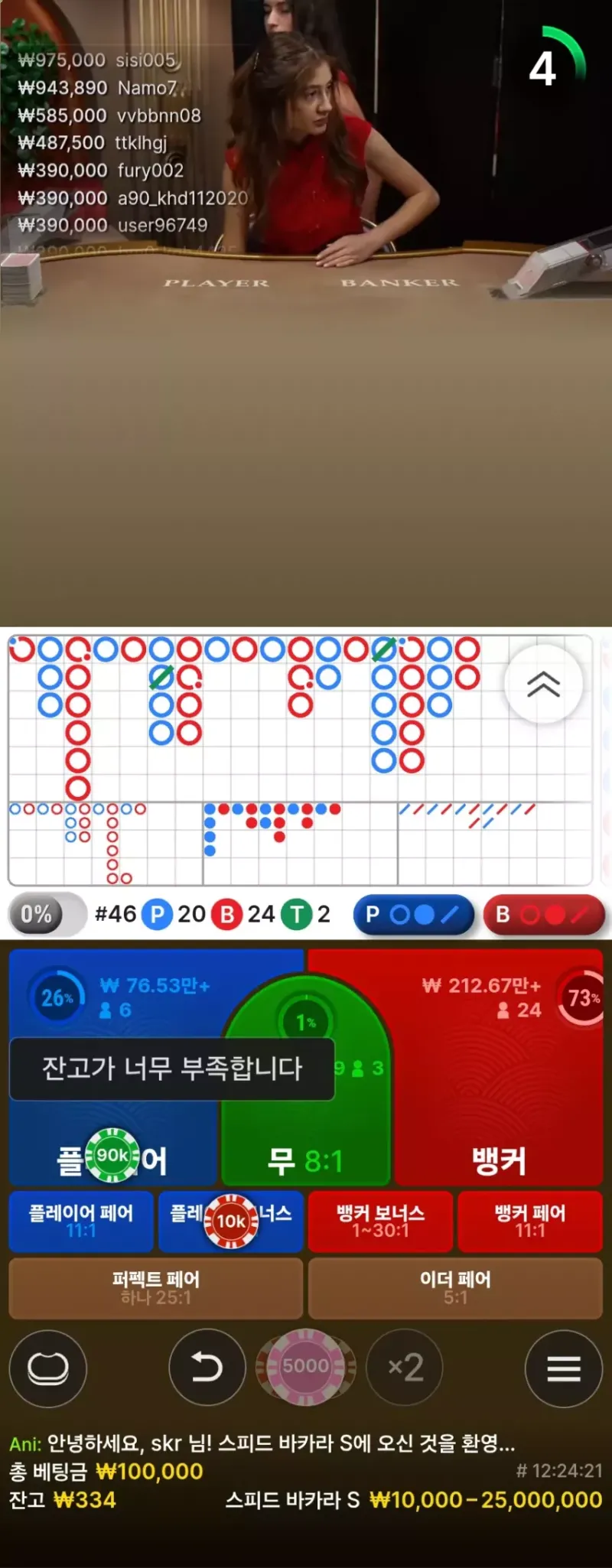The height and width of the screenshot is (1568, 612).
Task: Show Banker next-round prediction
Action: [544, 914]
